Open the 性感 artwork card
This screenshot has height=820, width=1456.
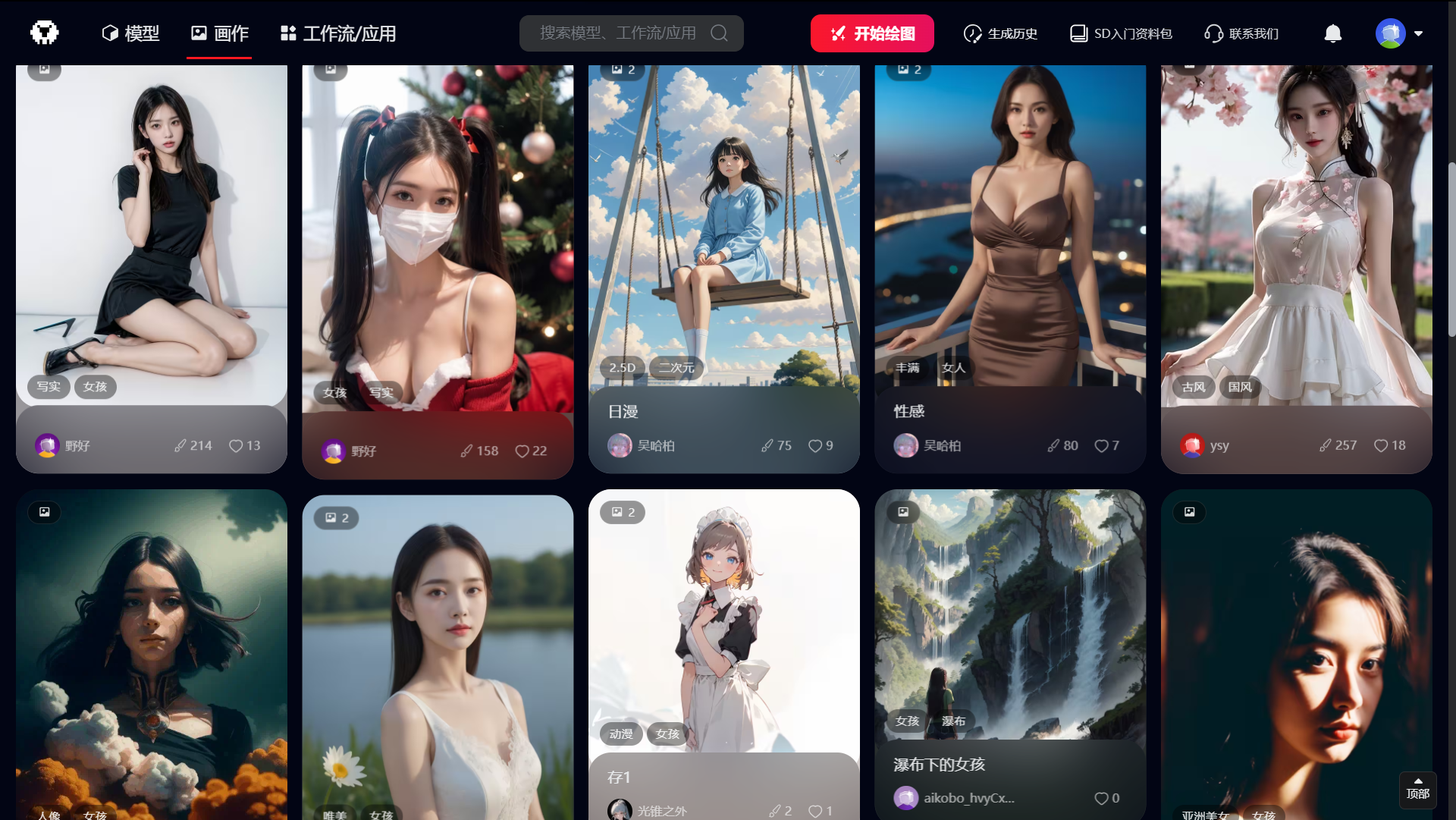(1009, 228)
